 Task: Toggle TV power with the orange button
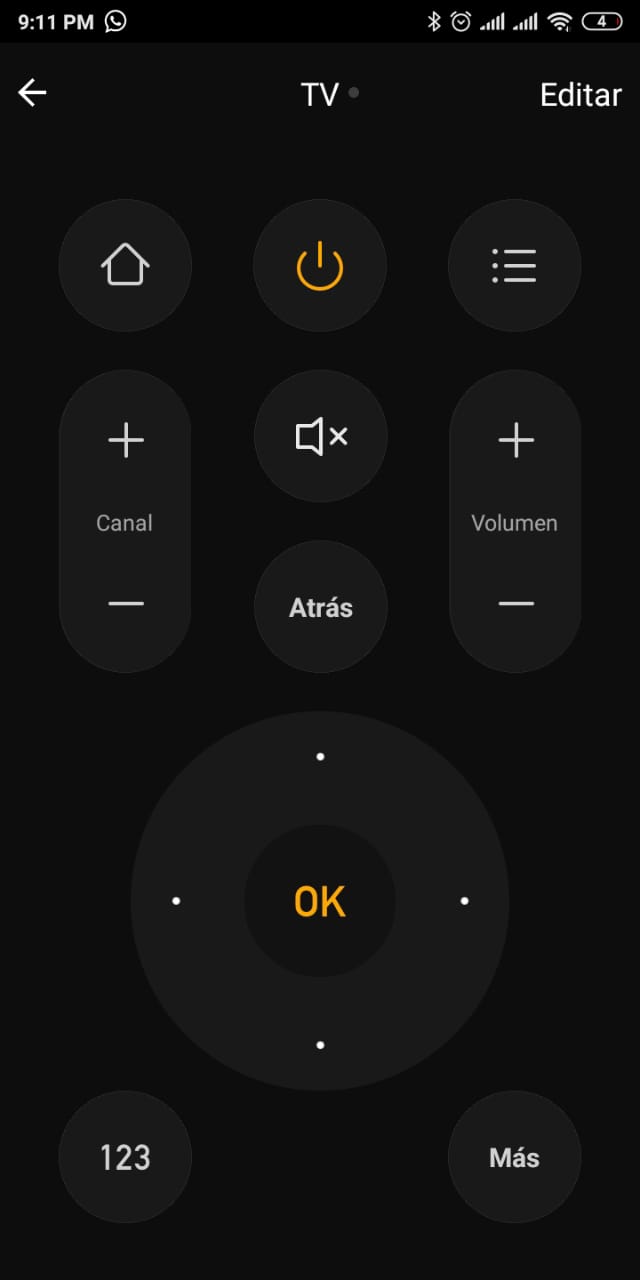tap(320, 266)
